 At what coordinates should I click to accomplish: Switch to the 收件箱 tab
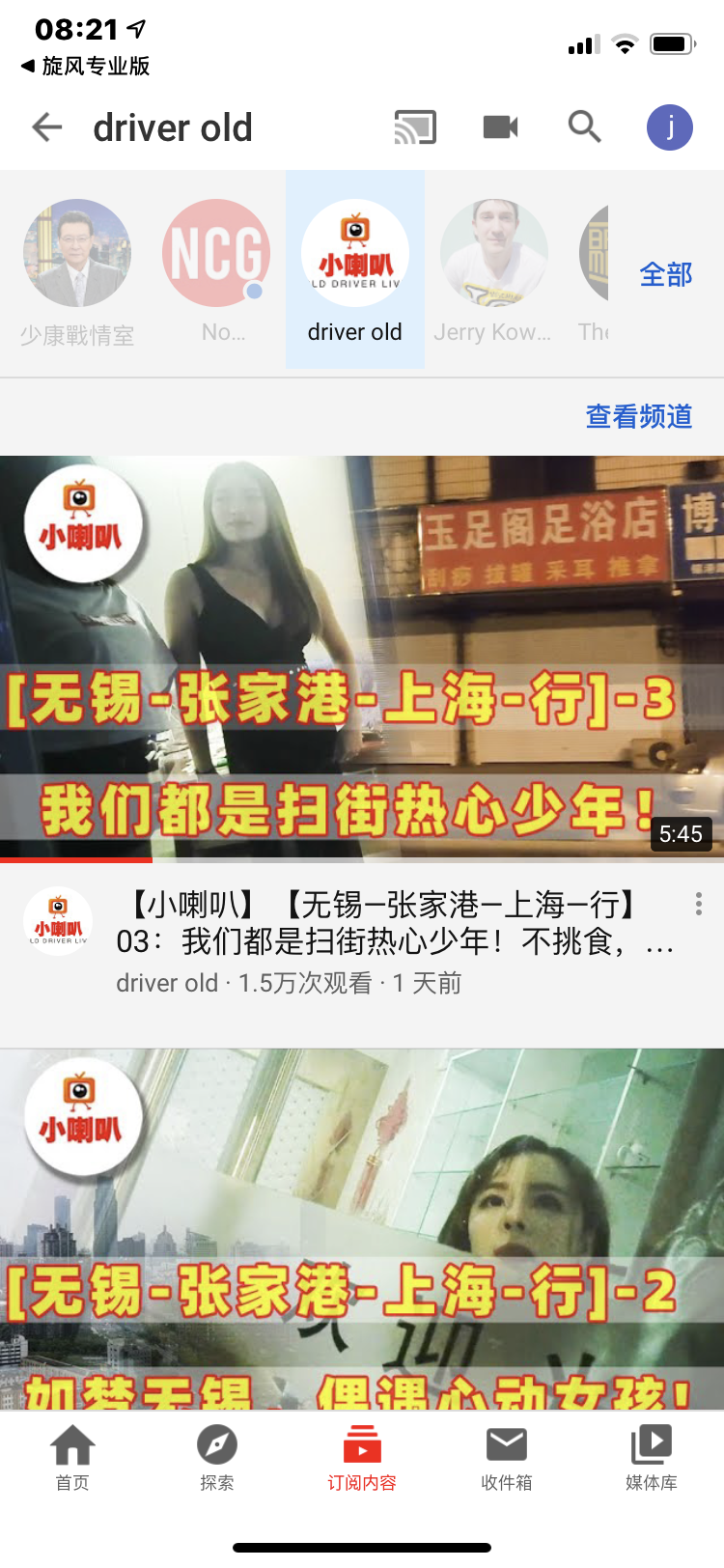click(x=507, y=1458)
